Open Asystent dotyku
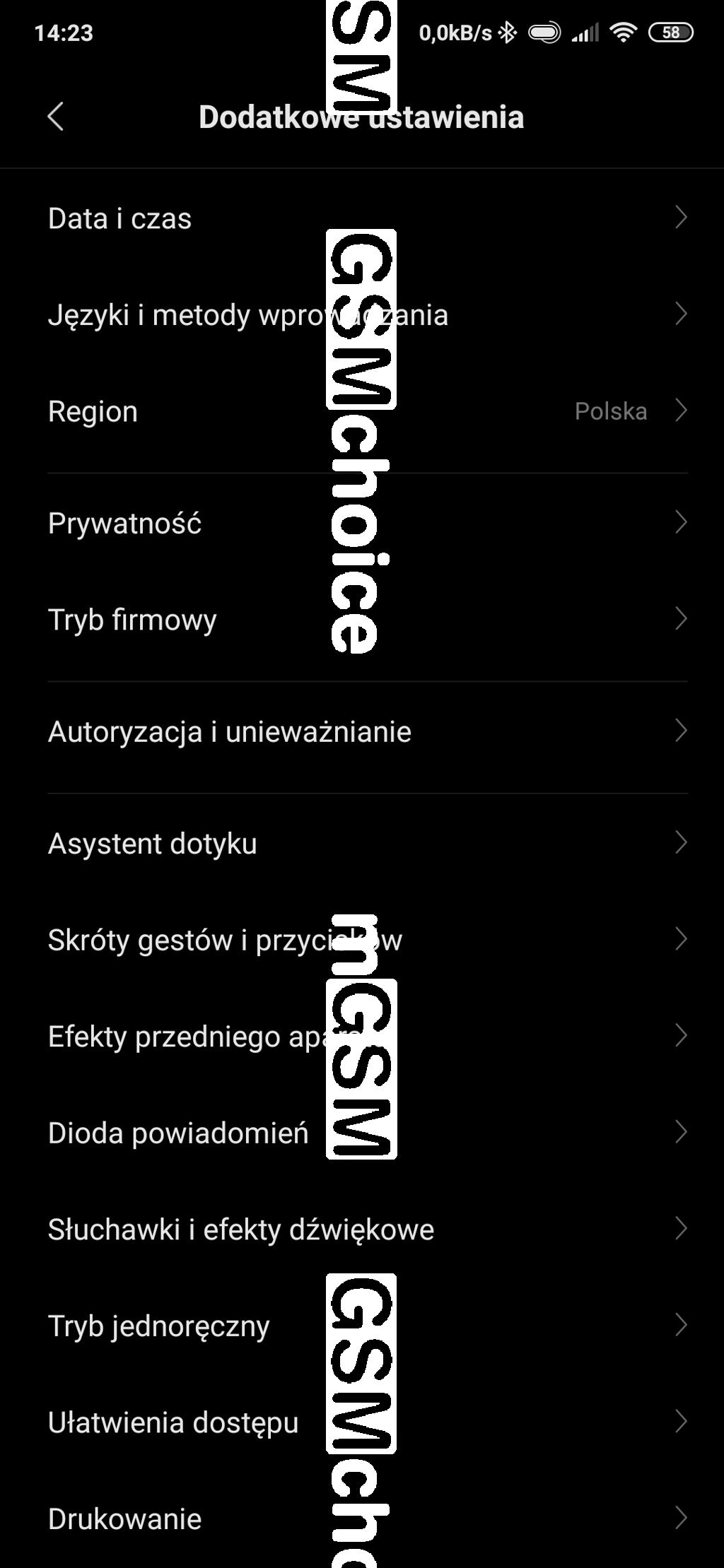724x1568 pixels. tap(362, 843)
